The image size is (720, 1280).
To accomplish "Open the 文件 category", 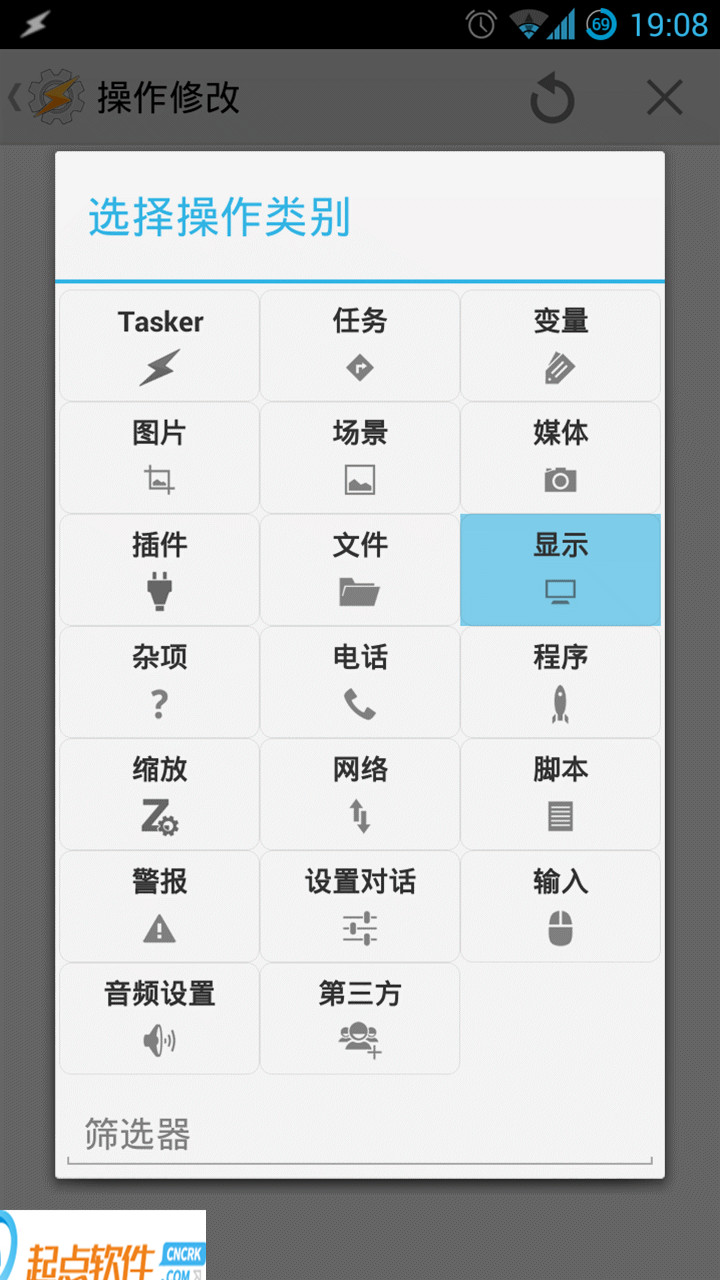I will [x=360, y=570].
